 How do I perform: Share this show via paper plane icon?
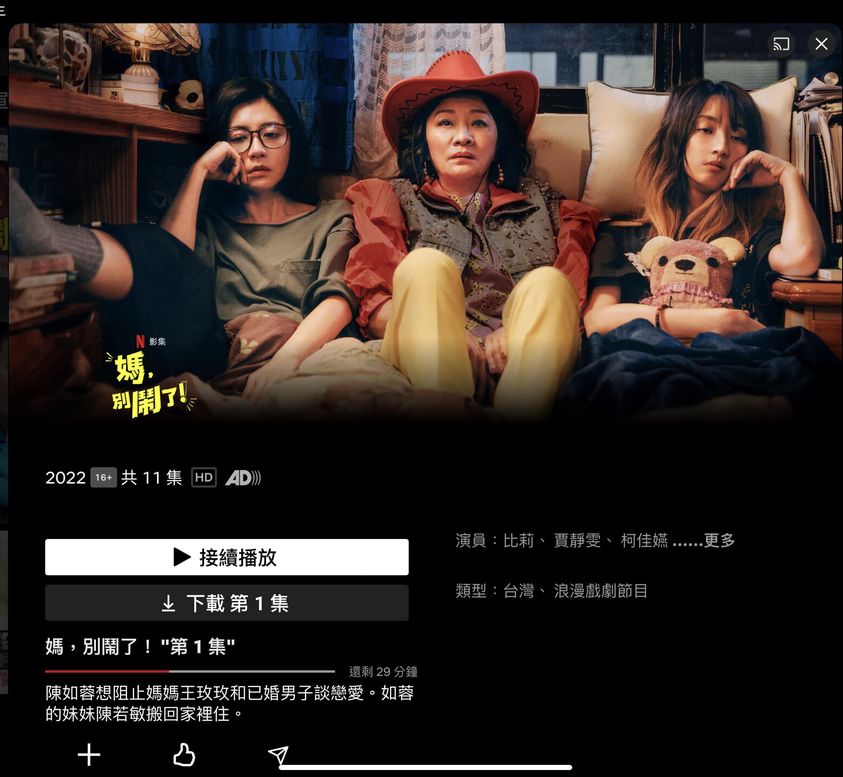(x=279, y=755)
